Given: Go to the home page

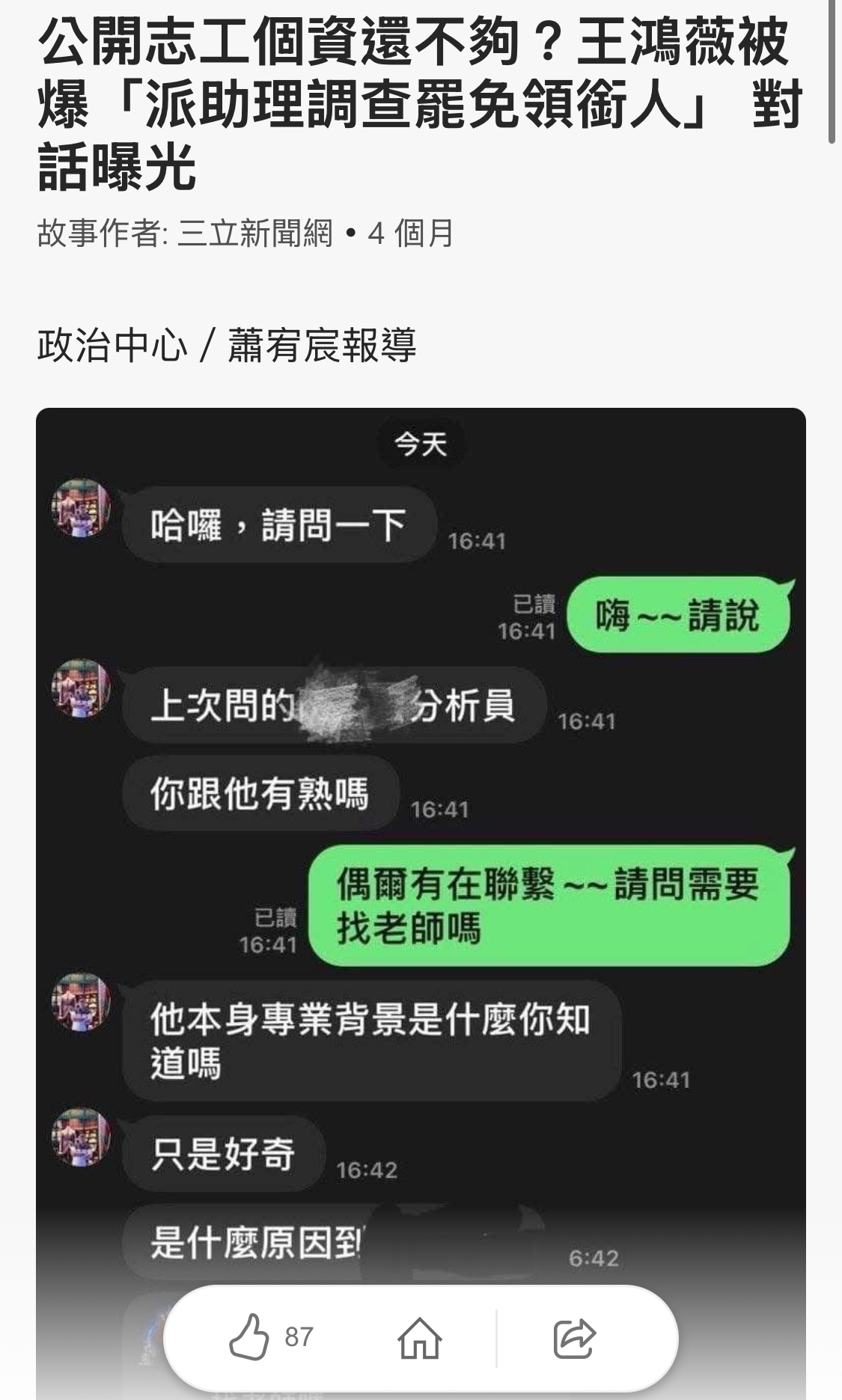Looking at the screenshot, I should pyautogui.click(x=420, y=1337).
